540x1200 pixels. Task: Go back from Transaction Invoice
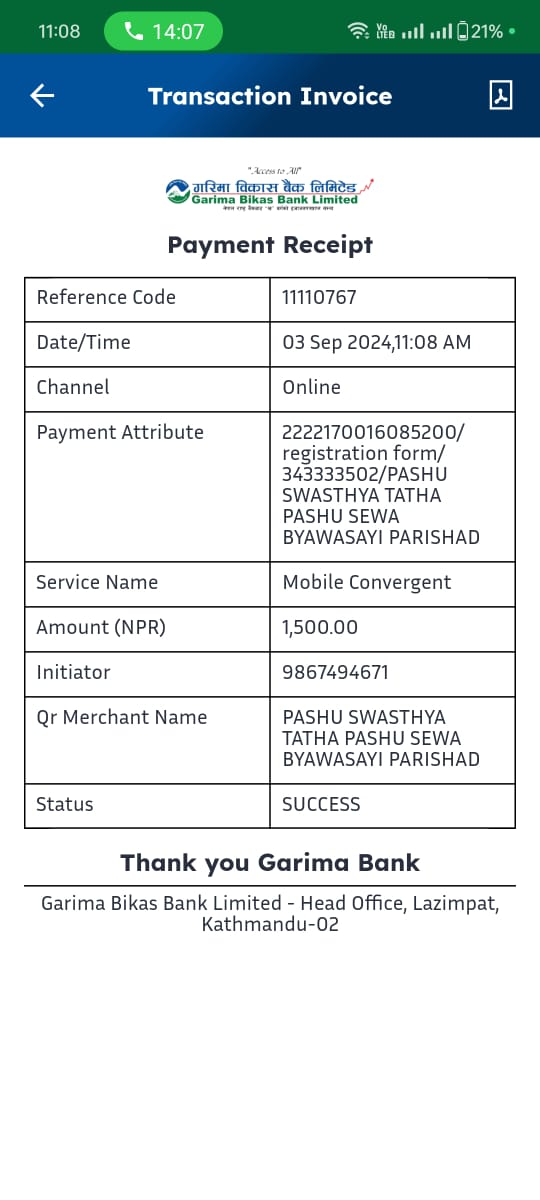pyautogui.click(x=42, y=96)
